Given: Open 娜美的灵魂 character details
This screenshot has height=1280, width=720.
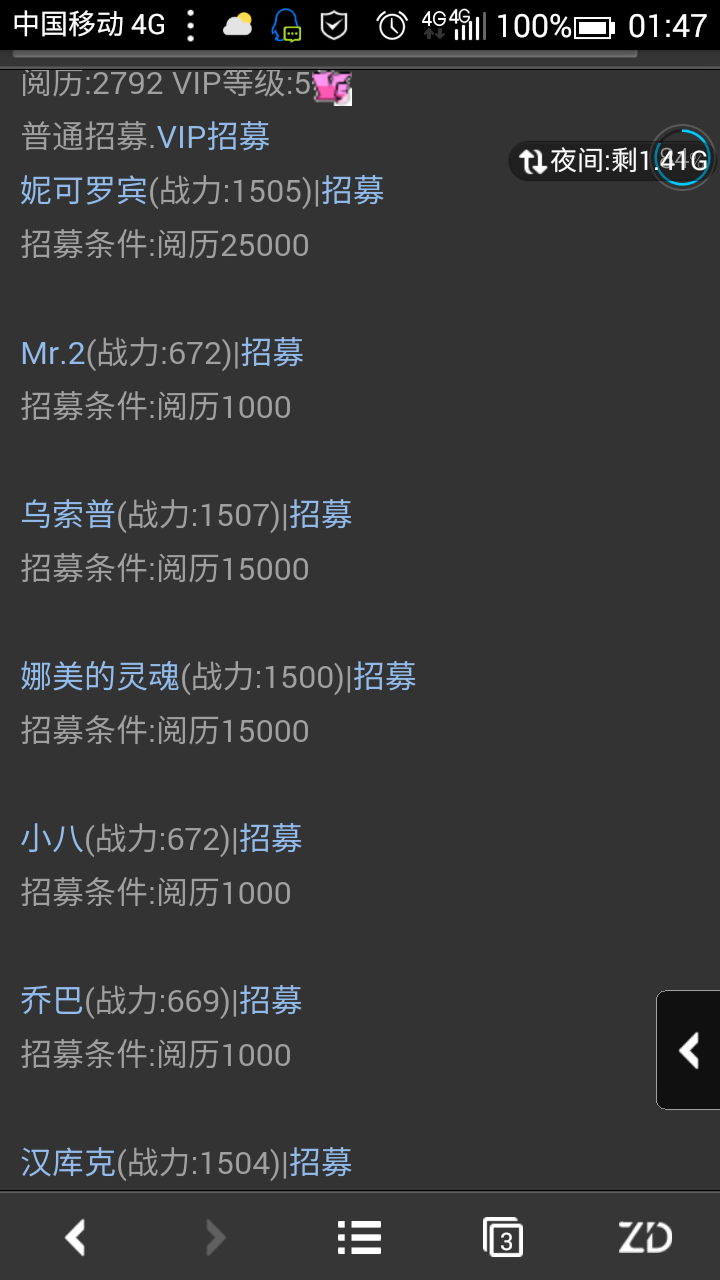Looking at the screenshot, I should pyautogui.click(x=100, y=676).
